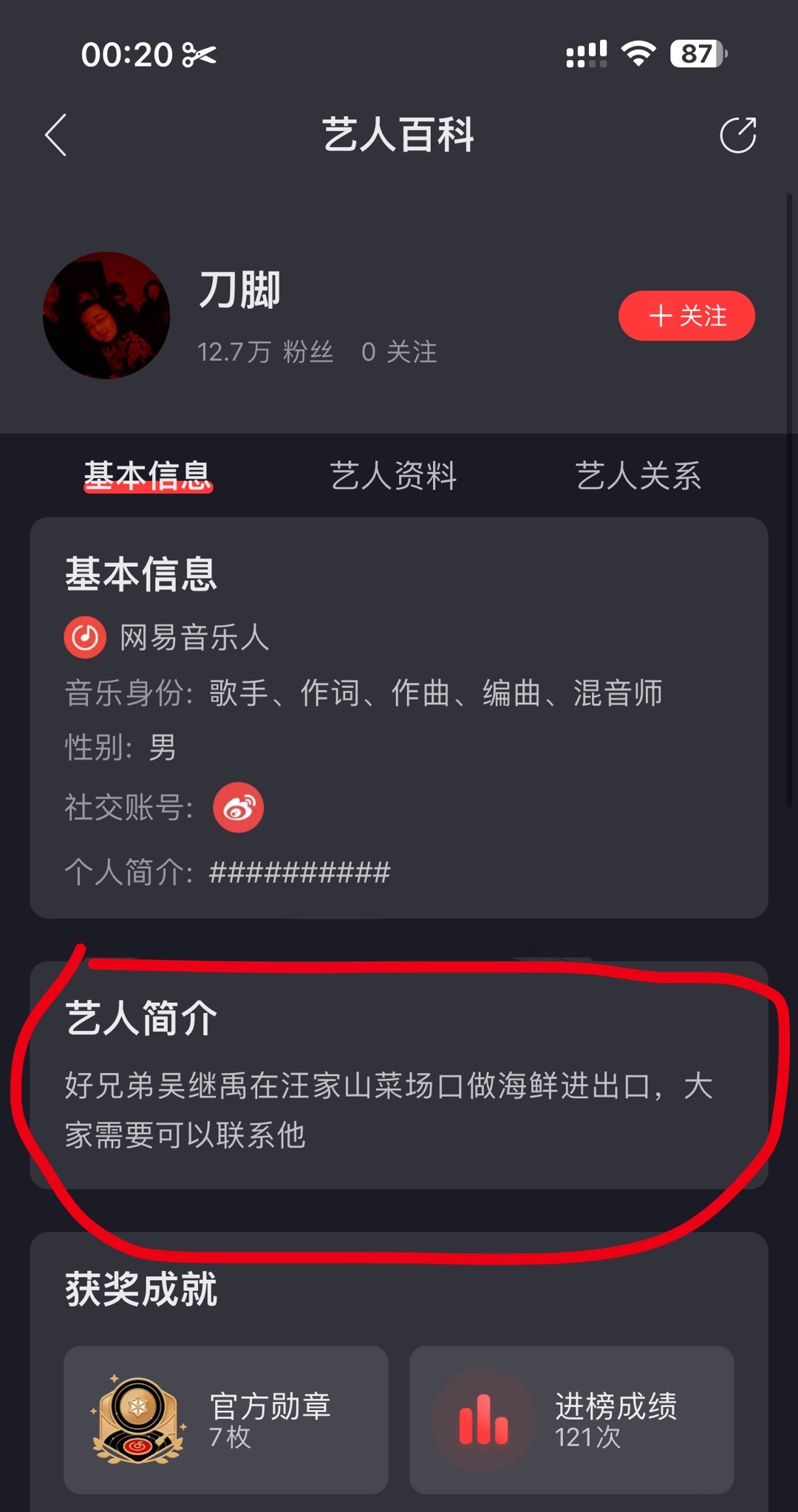Open the 进榜成绩 121次 card
The height and width of the screenshot is (1512, 798).
[x=571, y=1419]
